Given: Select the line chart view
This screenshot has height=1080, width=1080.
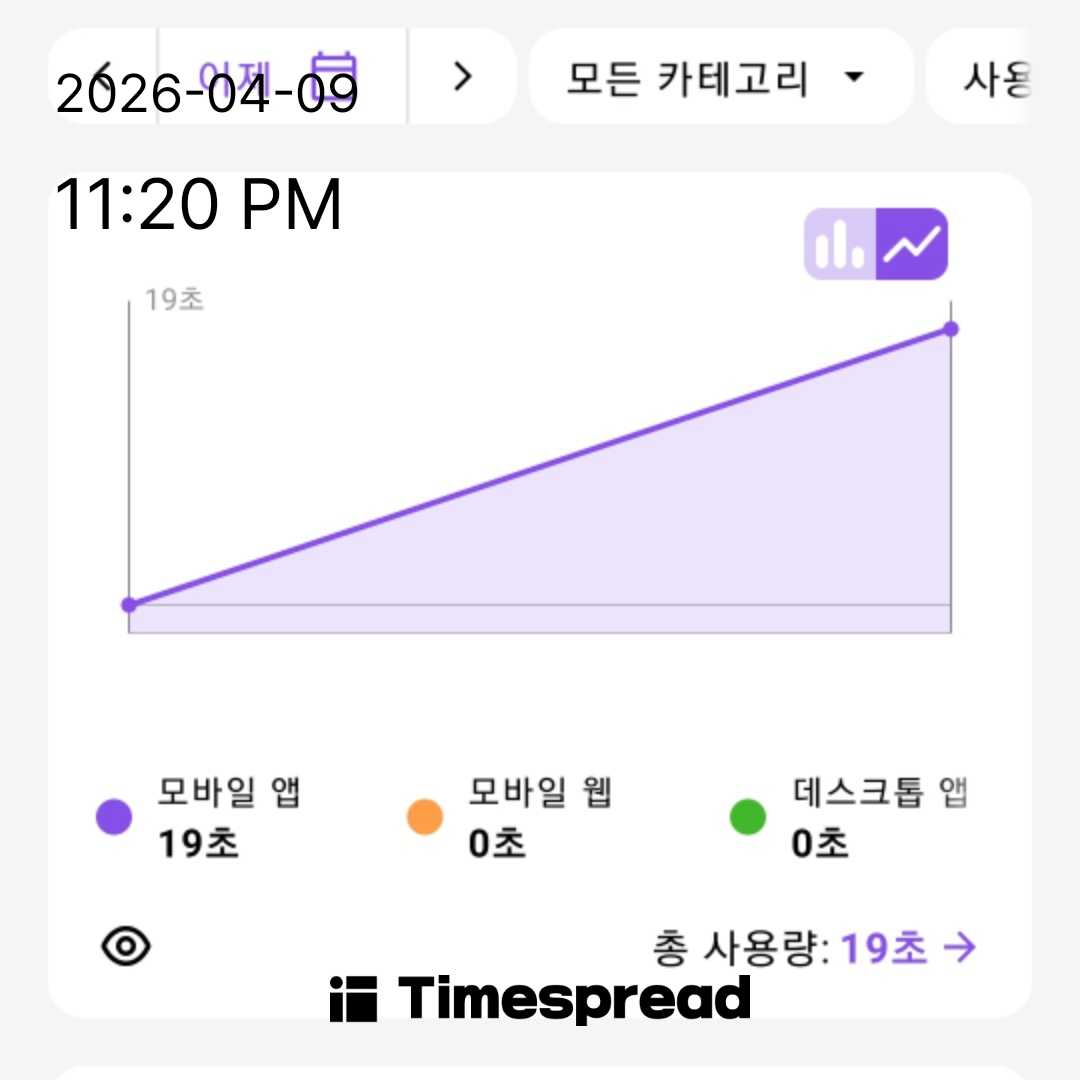Looking at the screenshot, I should tap(912, 244).
